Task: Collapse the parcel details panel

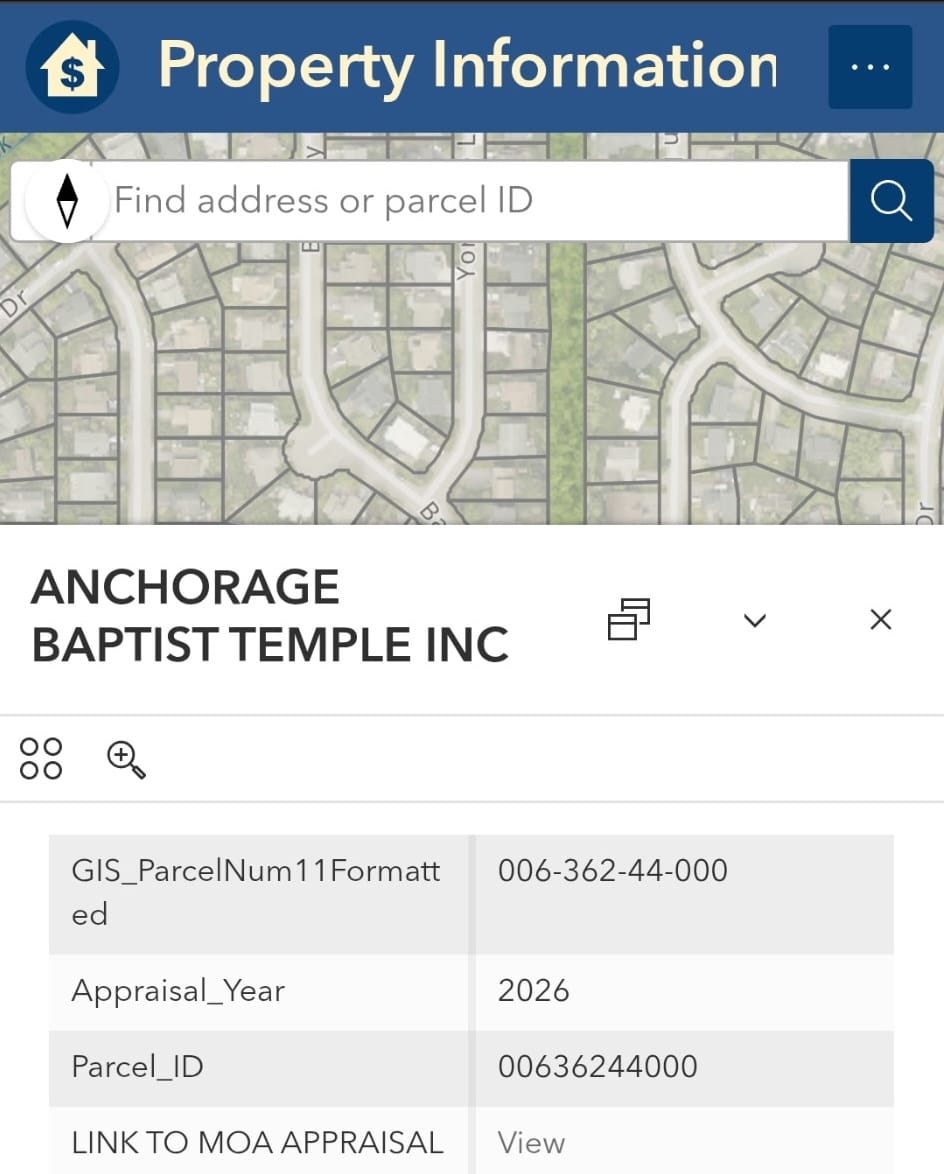Action: 755,620
